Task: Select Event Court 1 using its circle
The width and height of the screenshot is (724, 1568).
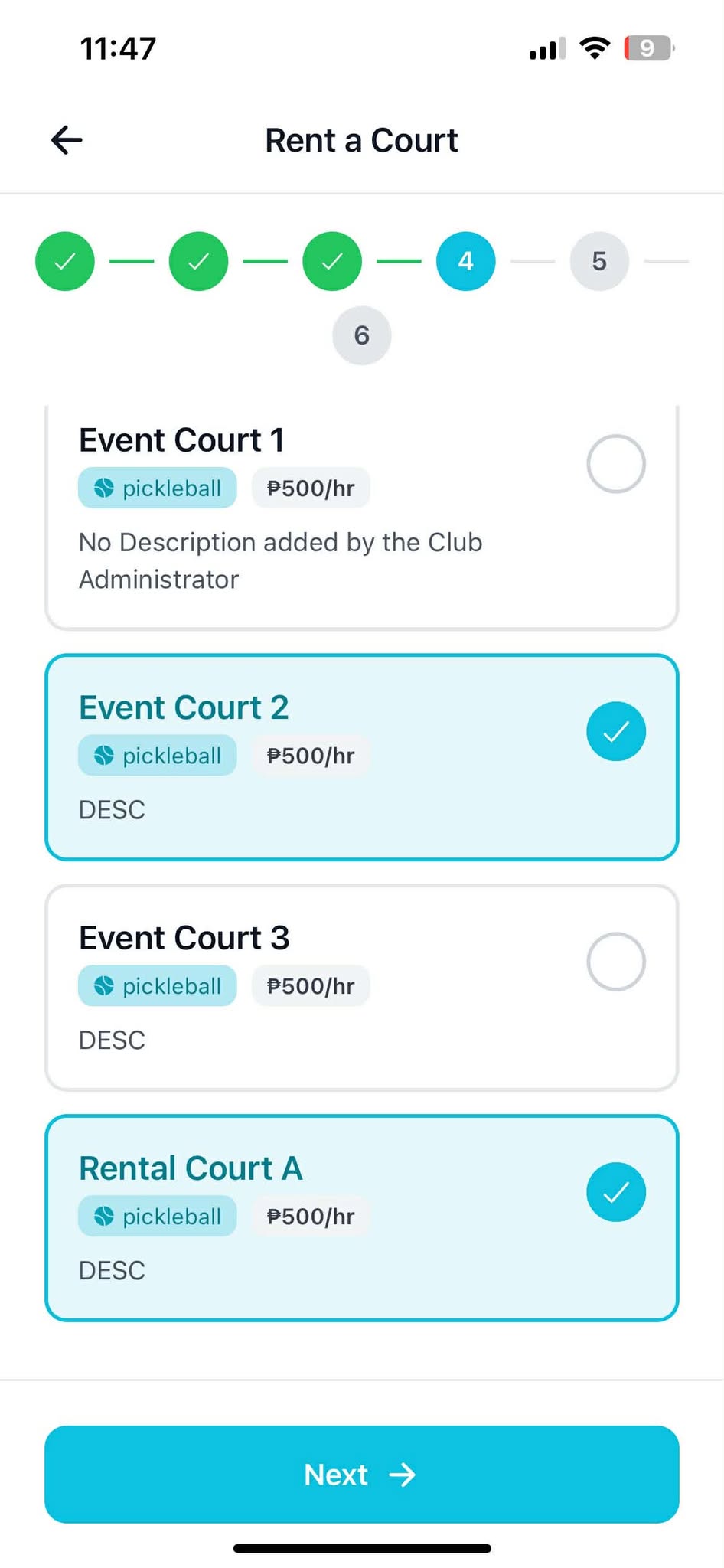Action: point(615,463)
